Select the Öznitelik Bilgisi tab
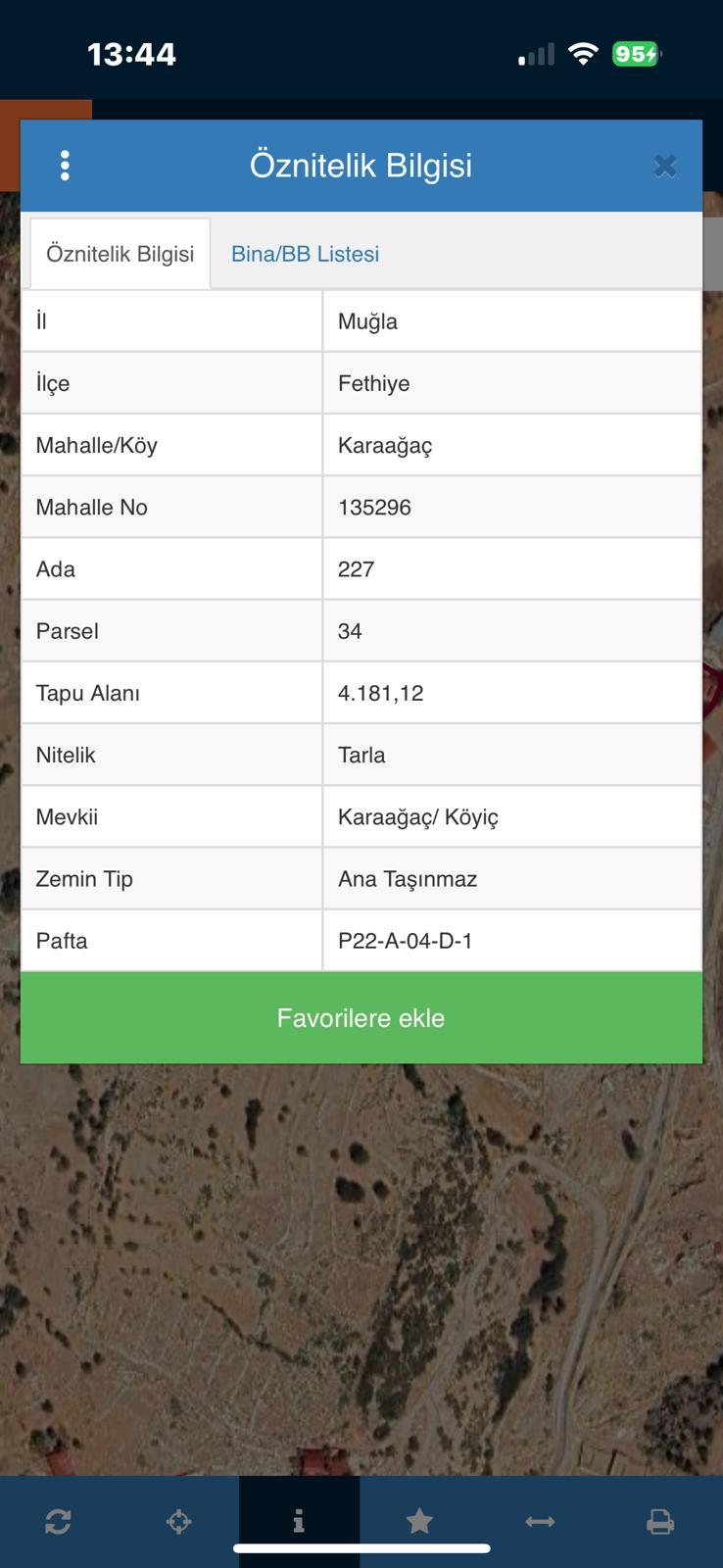Image resolution: width=723 pixels, height=1568 pixels. pos(120,254)
